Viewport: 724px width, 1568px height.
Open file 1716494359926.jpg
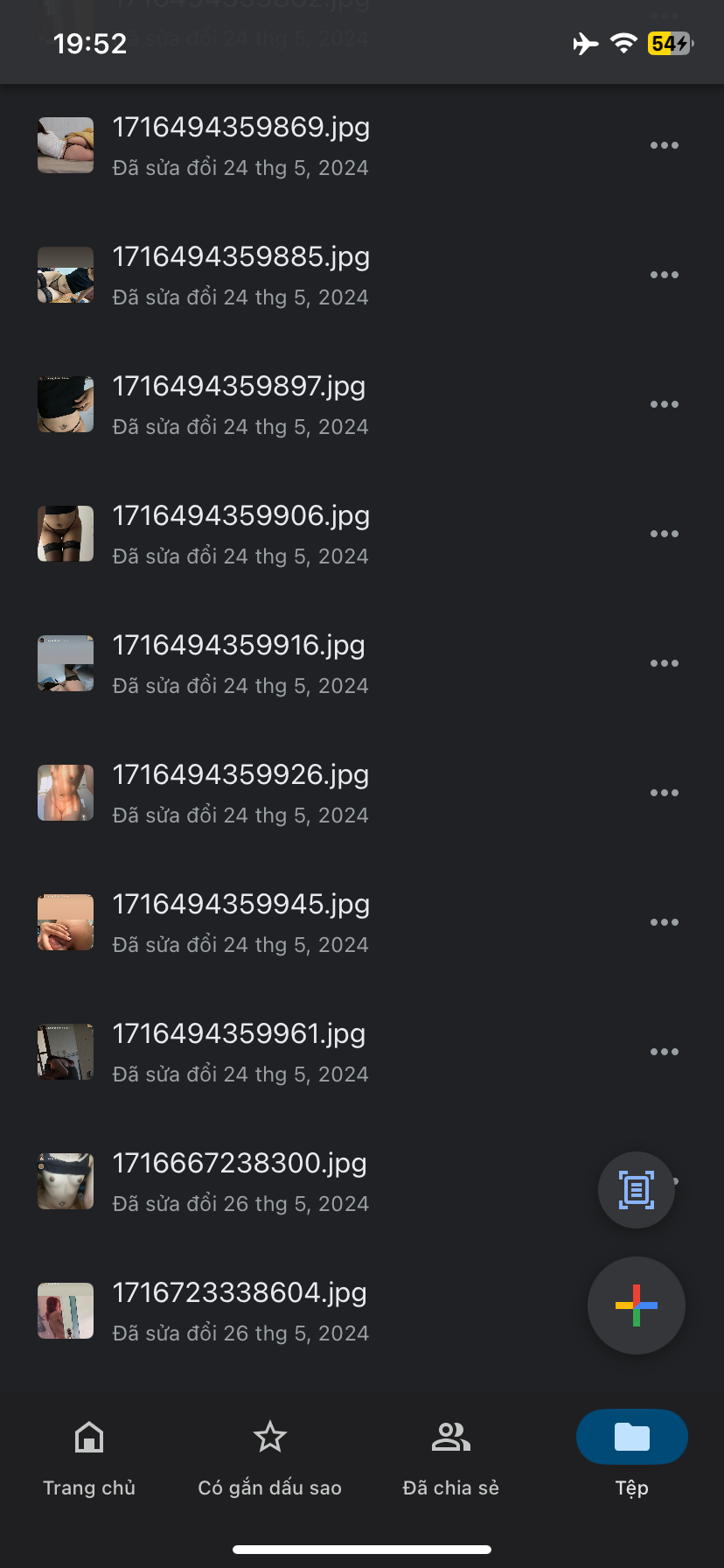240,793
